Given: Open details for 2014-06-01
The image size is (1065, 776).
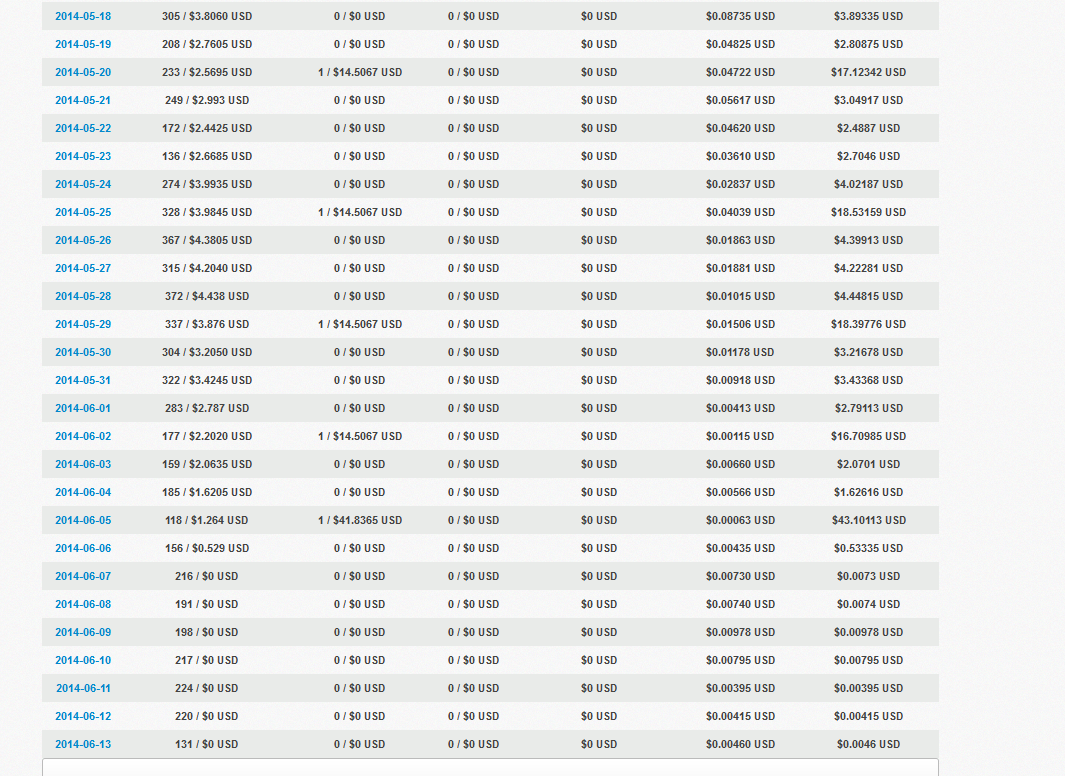Looking at the screenshot, I should pos(83,408).
